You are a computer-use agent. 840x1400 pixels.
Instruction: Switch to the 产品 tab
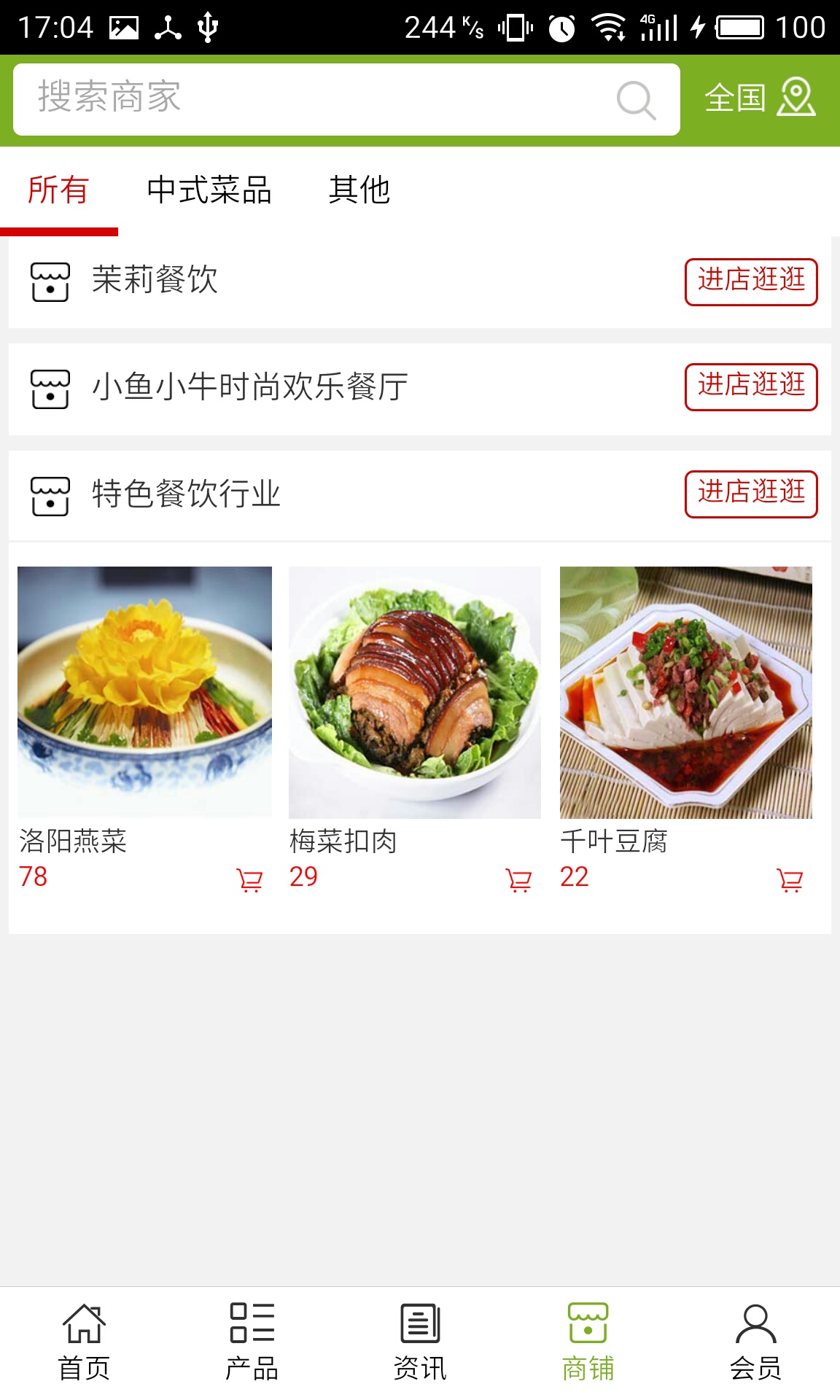point(252,1342)
